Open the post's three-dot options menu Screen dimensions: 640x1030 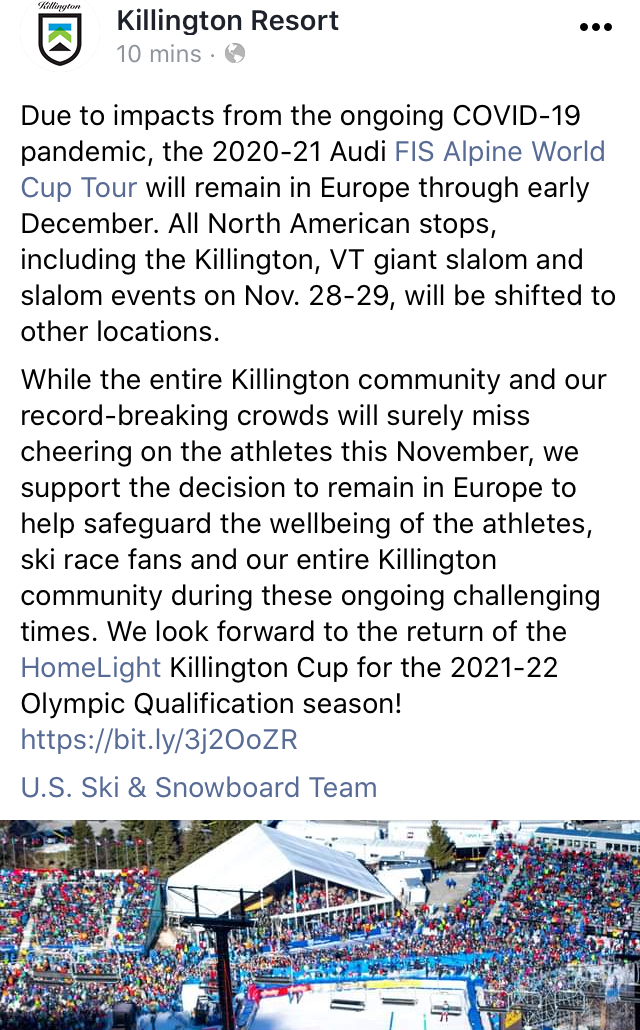pyautogui.click(x=596, y=27)
